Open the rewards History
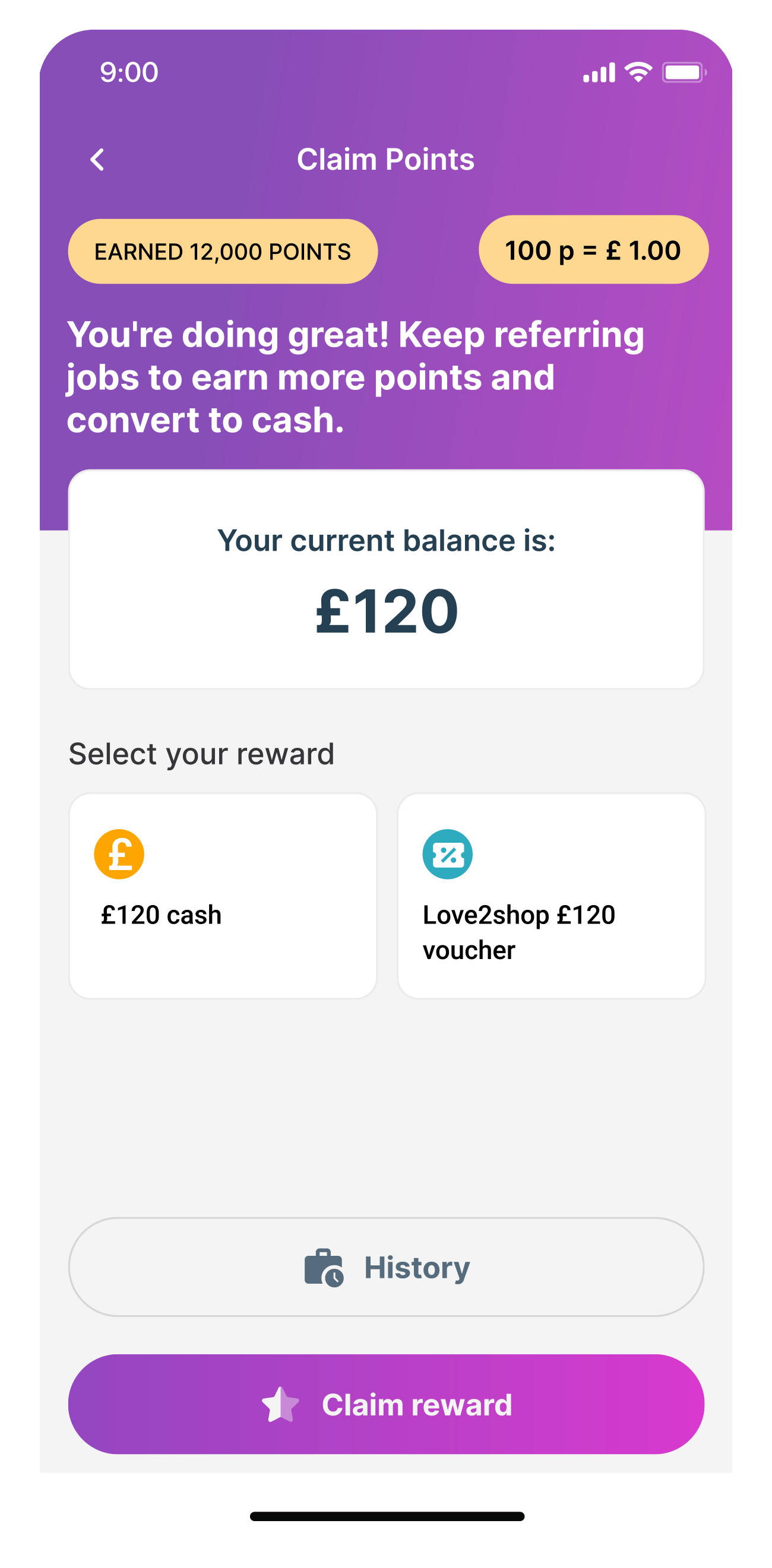The width and height of the screenshot is (772, 1568). pos(386,1267)
